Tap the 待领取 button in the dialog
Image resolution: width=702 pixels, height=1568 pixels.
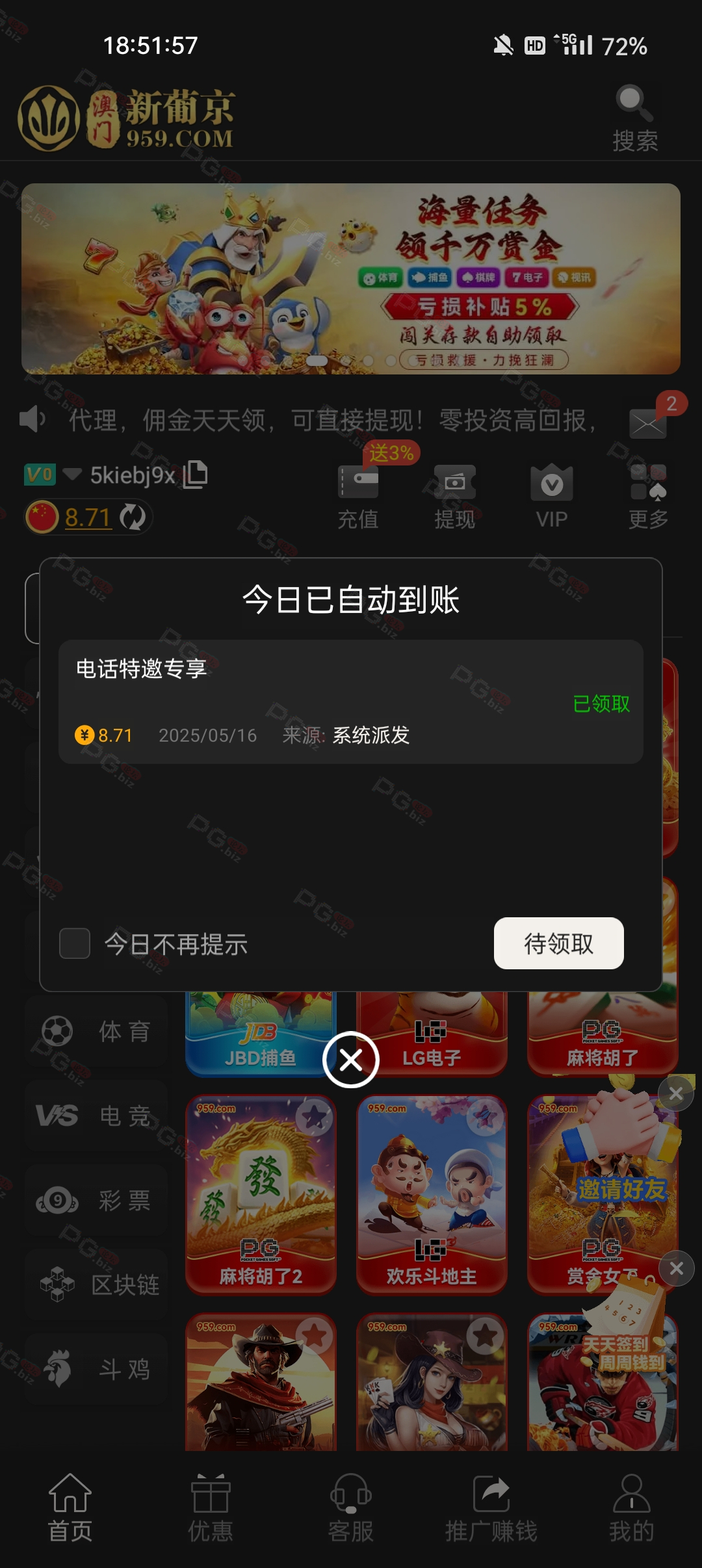coord(558,943)
